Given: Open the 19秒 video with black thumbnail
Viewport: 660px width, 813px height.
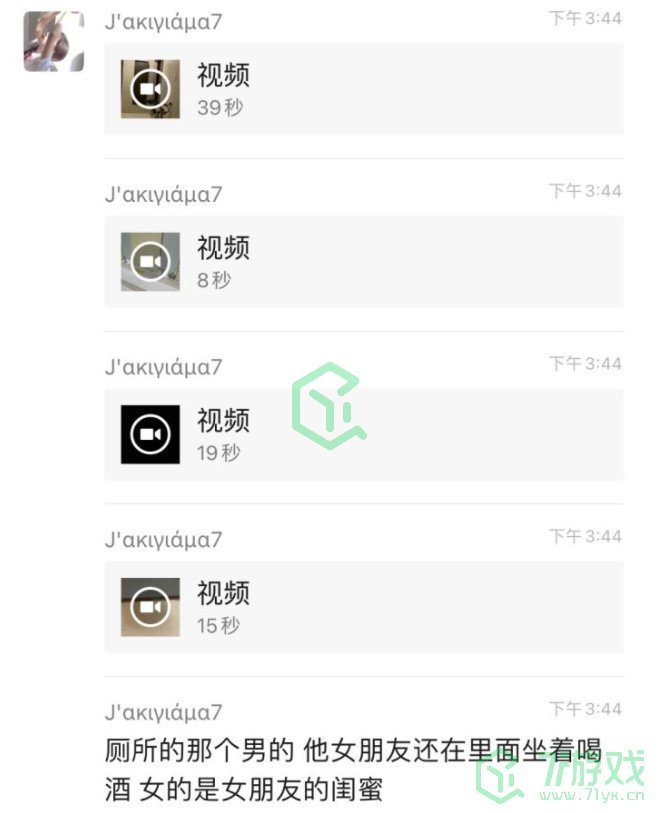Looking at the screenshot, I should tap(151, 435).
